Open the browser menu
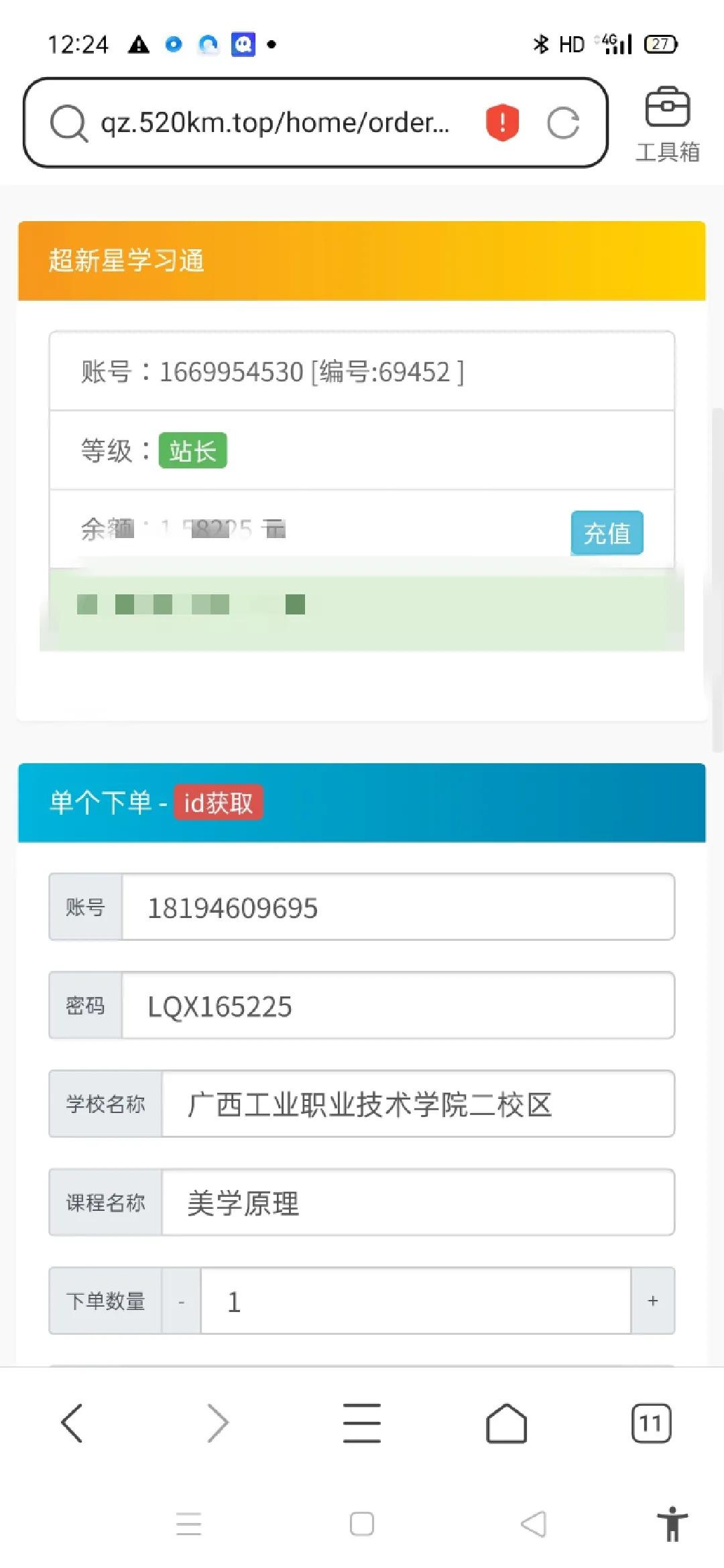 [x=362, y=1423]
